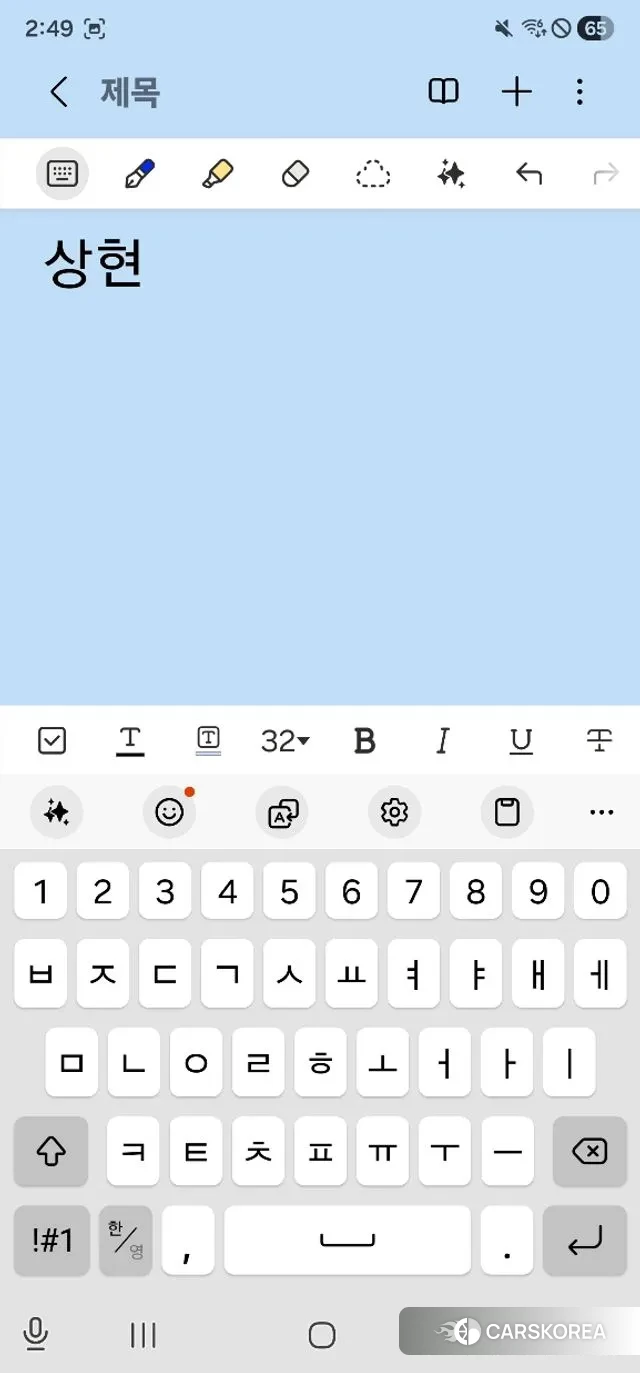Open the keyboard emoji panel
The width and height of the screenshot is (640, 1373).
tap(169, 813)
